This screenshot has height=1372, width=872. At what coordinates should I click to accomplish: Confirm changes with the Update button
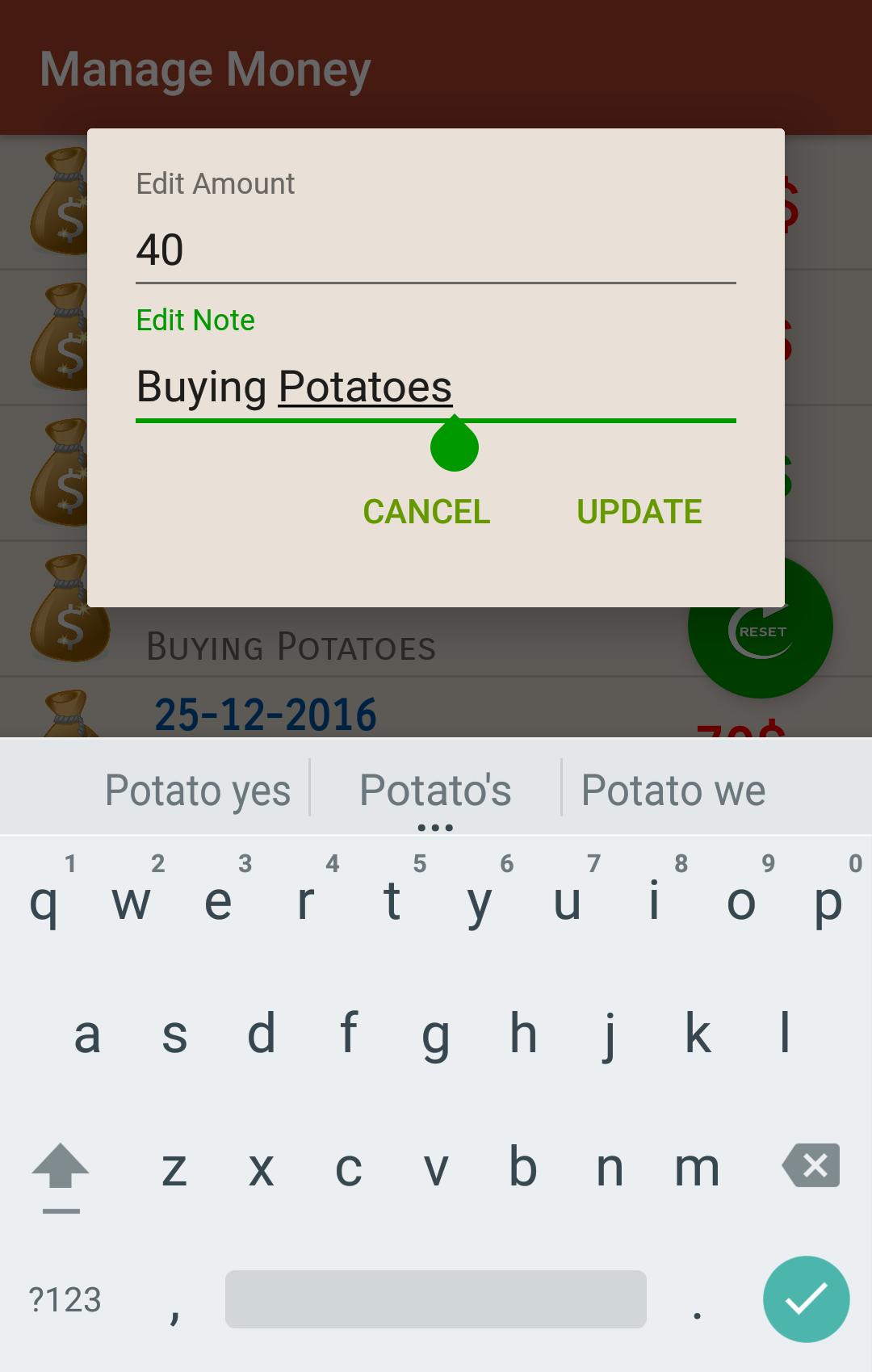pyautogui.click(x=639, y=512)
